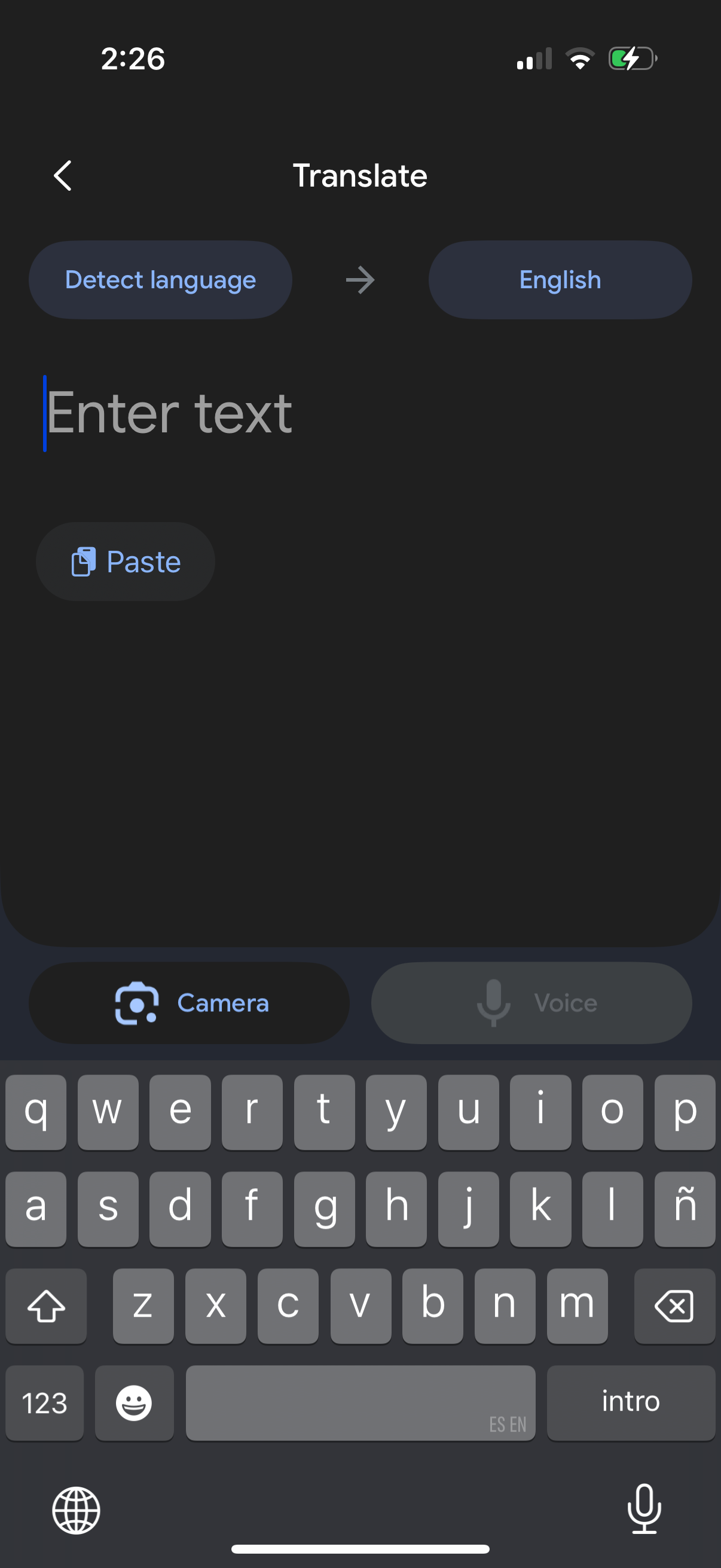721x1568 pixels.
Task: Click the Paste button
Action: pos(126,560)
